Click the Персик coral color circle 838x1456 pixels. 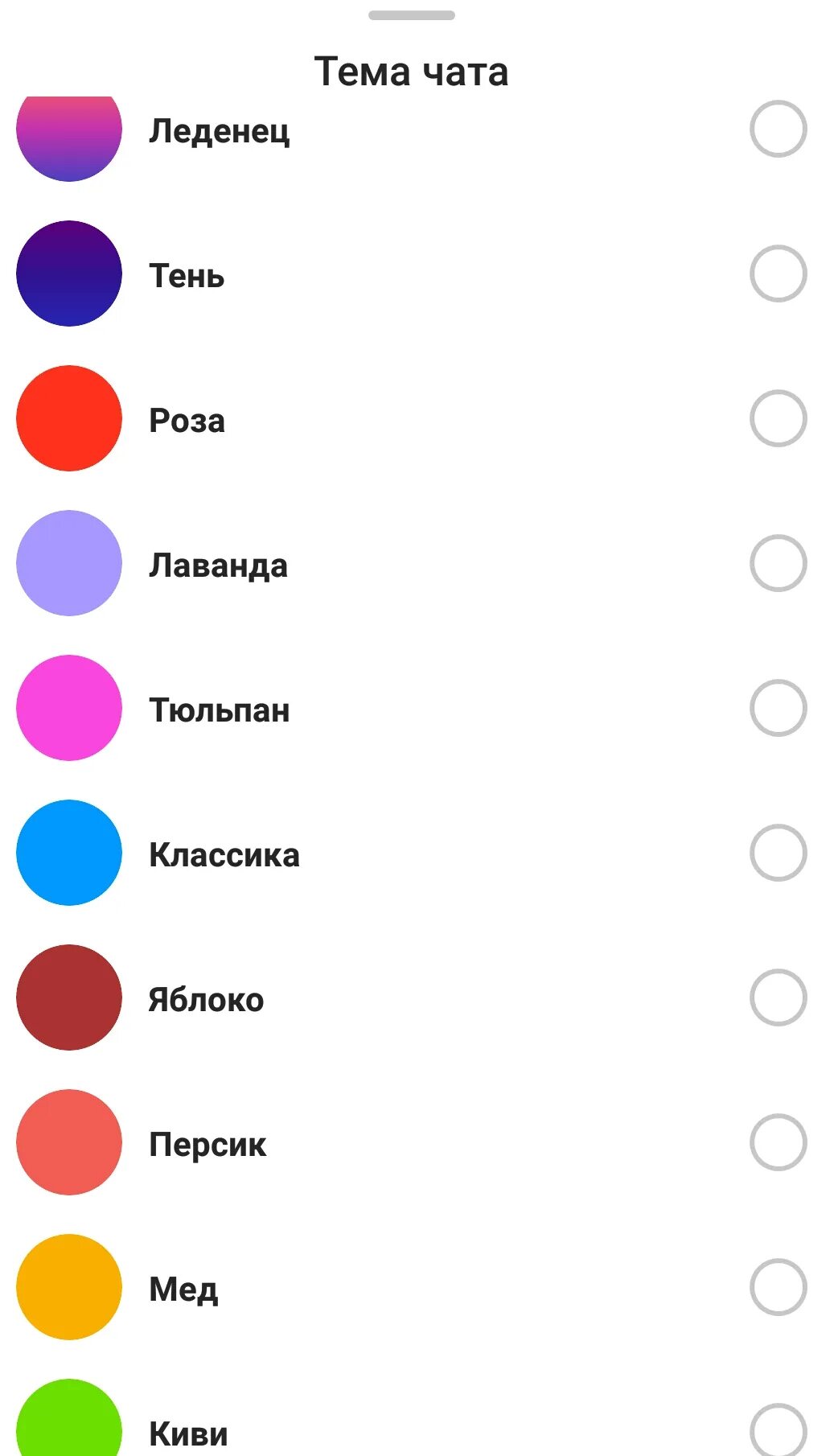click(x=68, y=1142)
